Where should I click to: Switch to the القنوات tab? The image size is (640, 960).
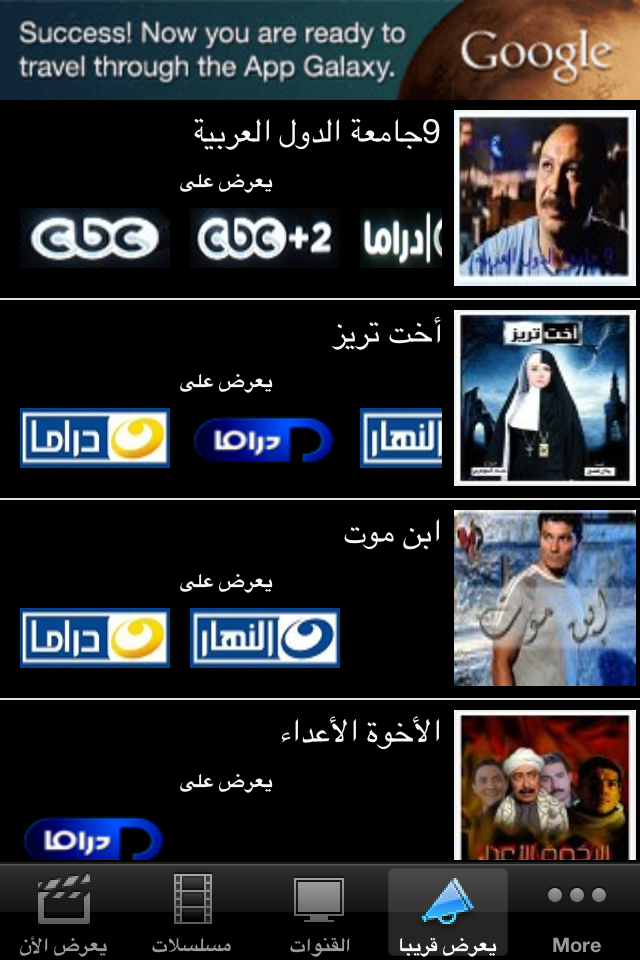(x=319, y=913)
